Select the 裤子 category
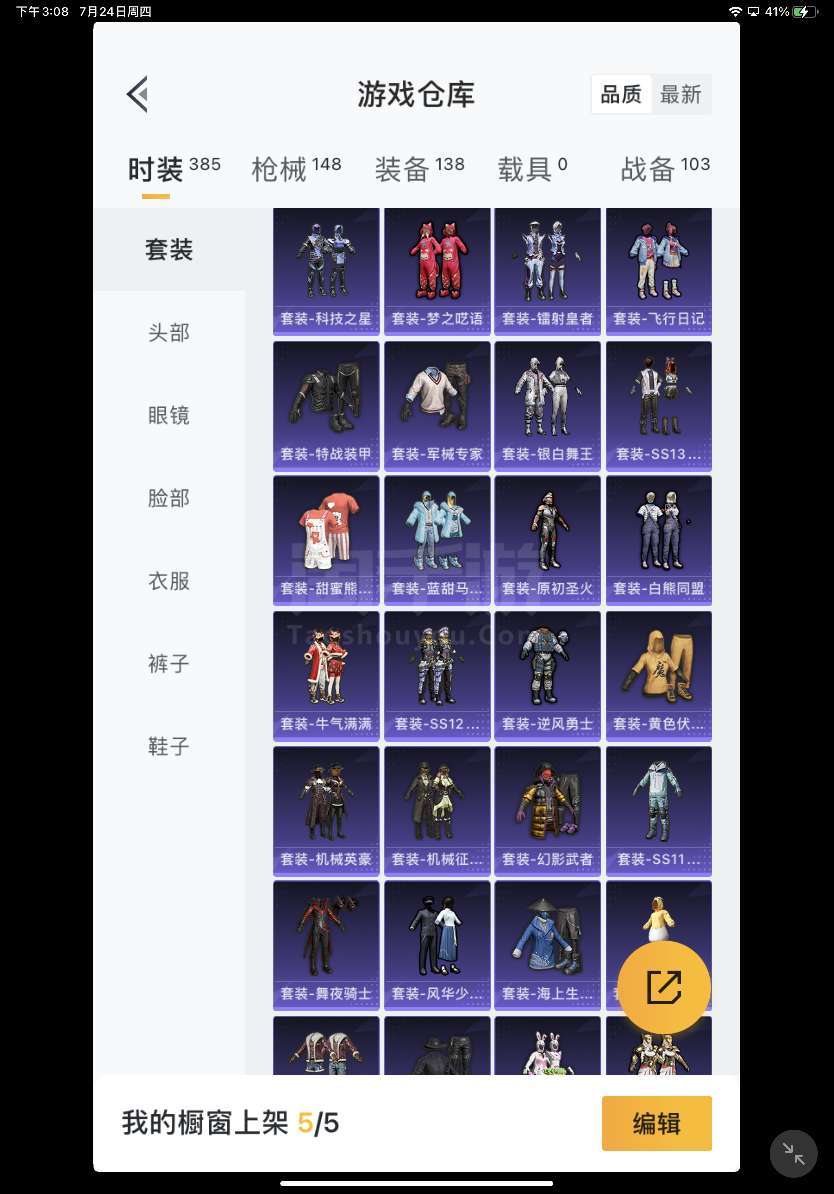This screenshot has width=834, height=1194. 169,664
